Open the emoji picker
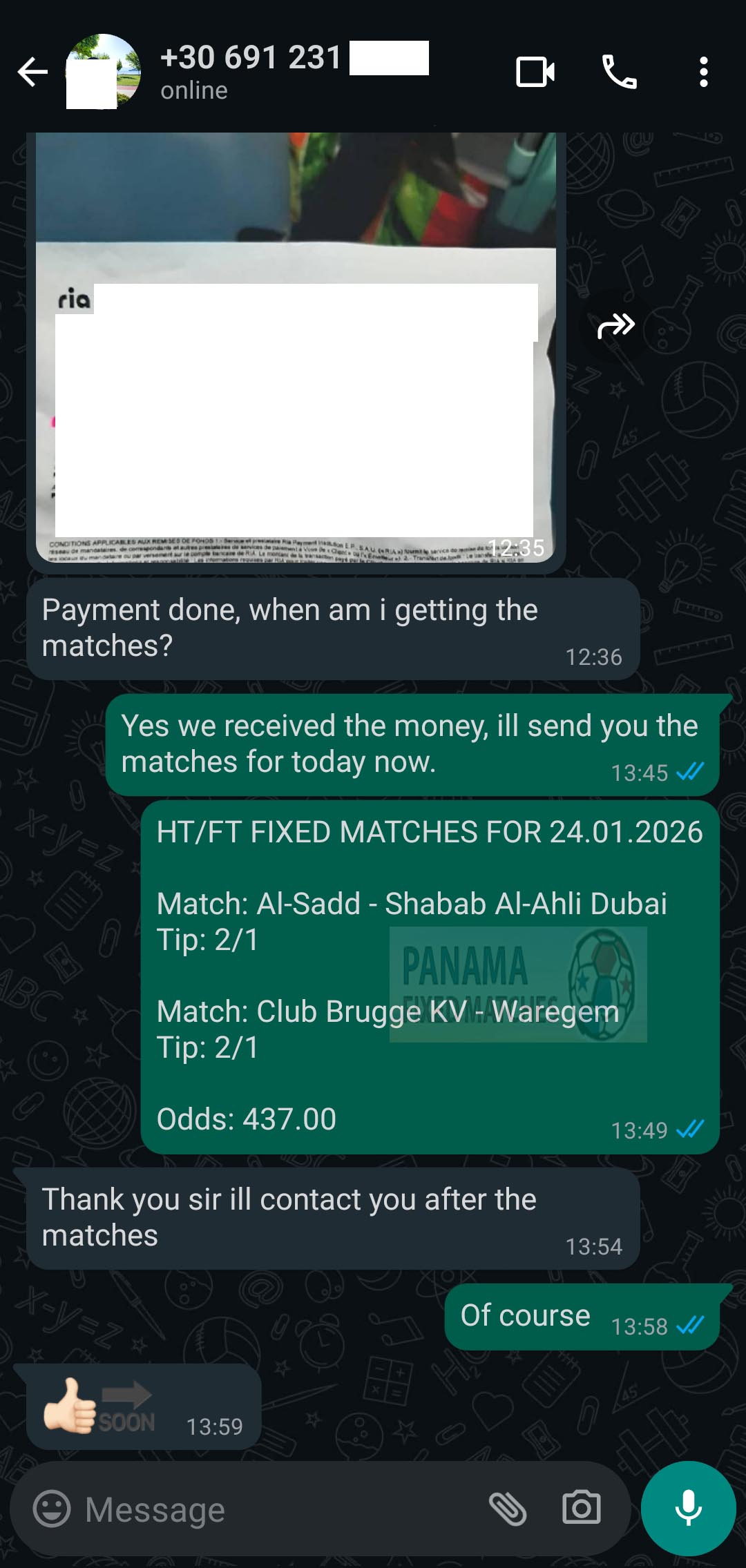746x1568 pixels. [x=52, y=1509]
